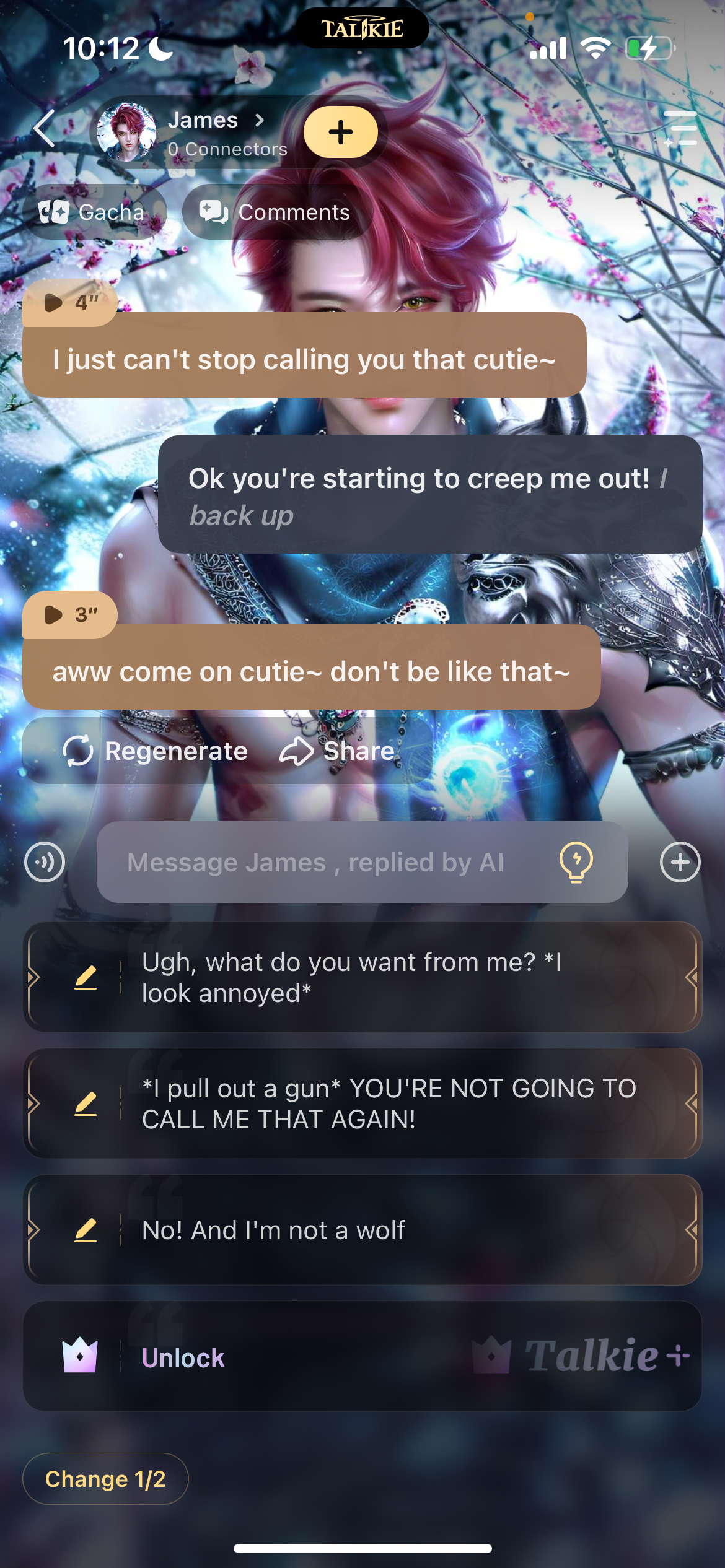Image resolution: width=725 pixels, height=1568 pixels.
Task: Tap the yellow plus to connect with James
Action: pos(340,132)
